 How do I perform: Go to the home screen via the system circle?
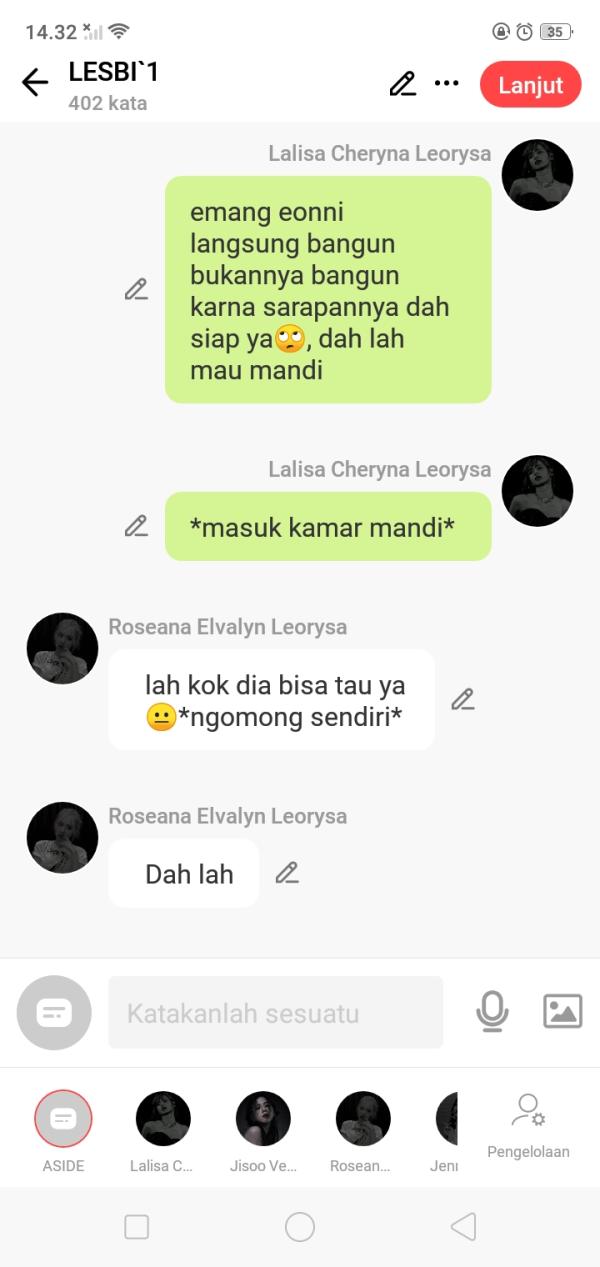300,1227
